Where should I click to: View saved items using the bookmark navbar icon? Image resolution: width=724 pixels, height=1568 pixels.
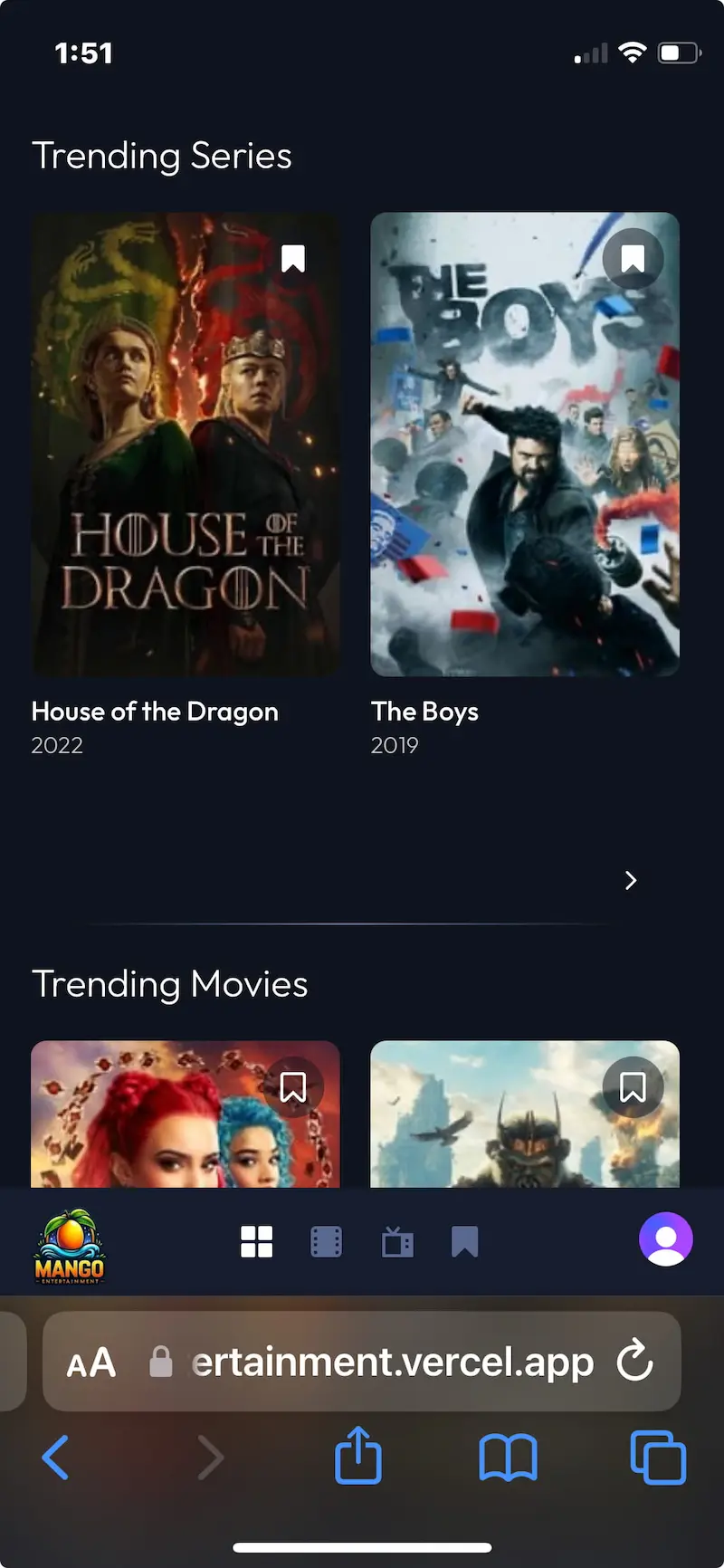tap(464, 1242)
